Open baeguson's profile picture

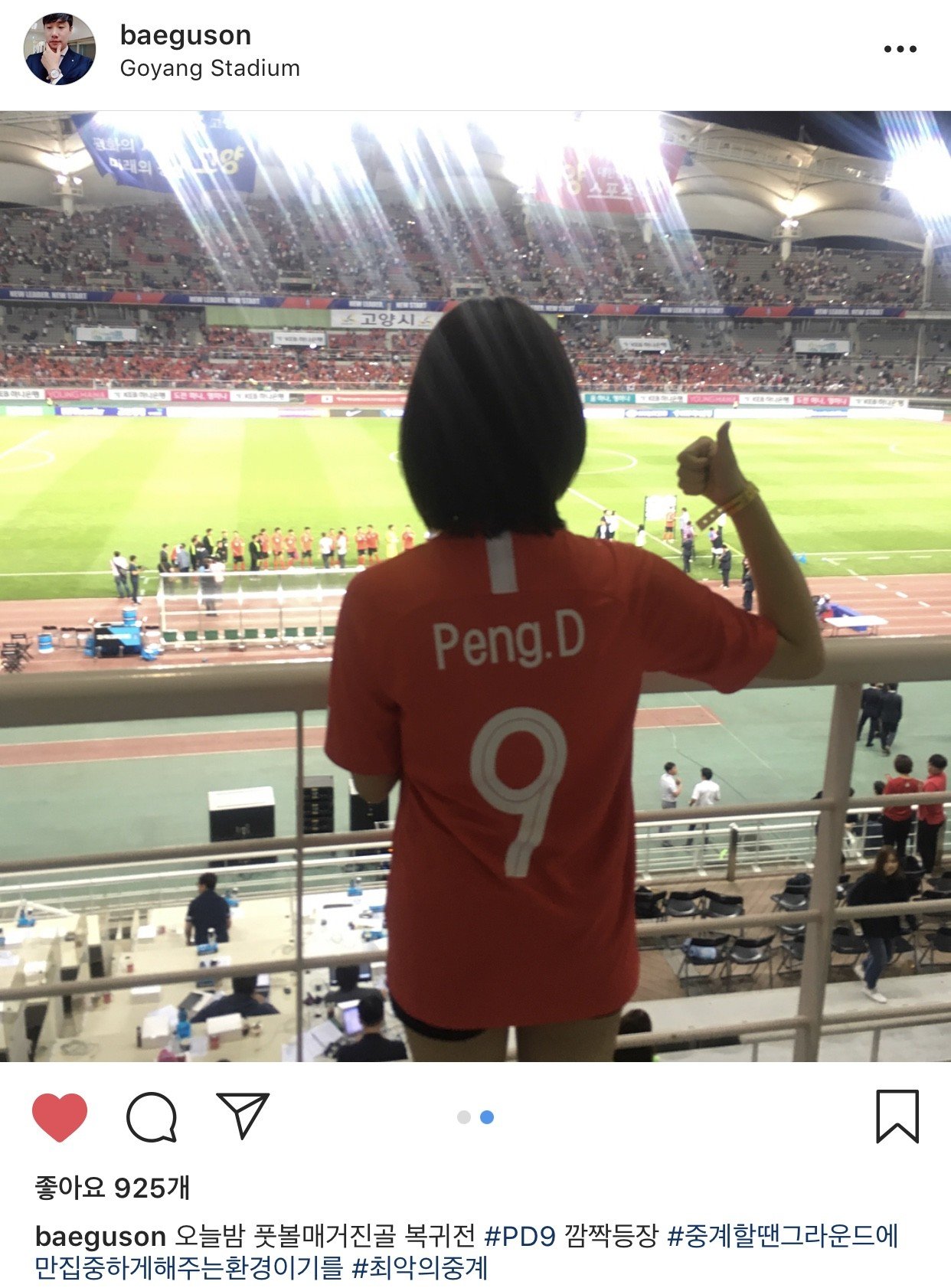tap(60, 49)
